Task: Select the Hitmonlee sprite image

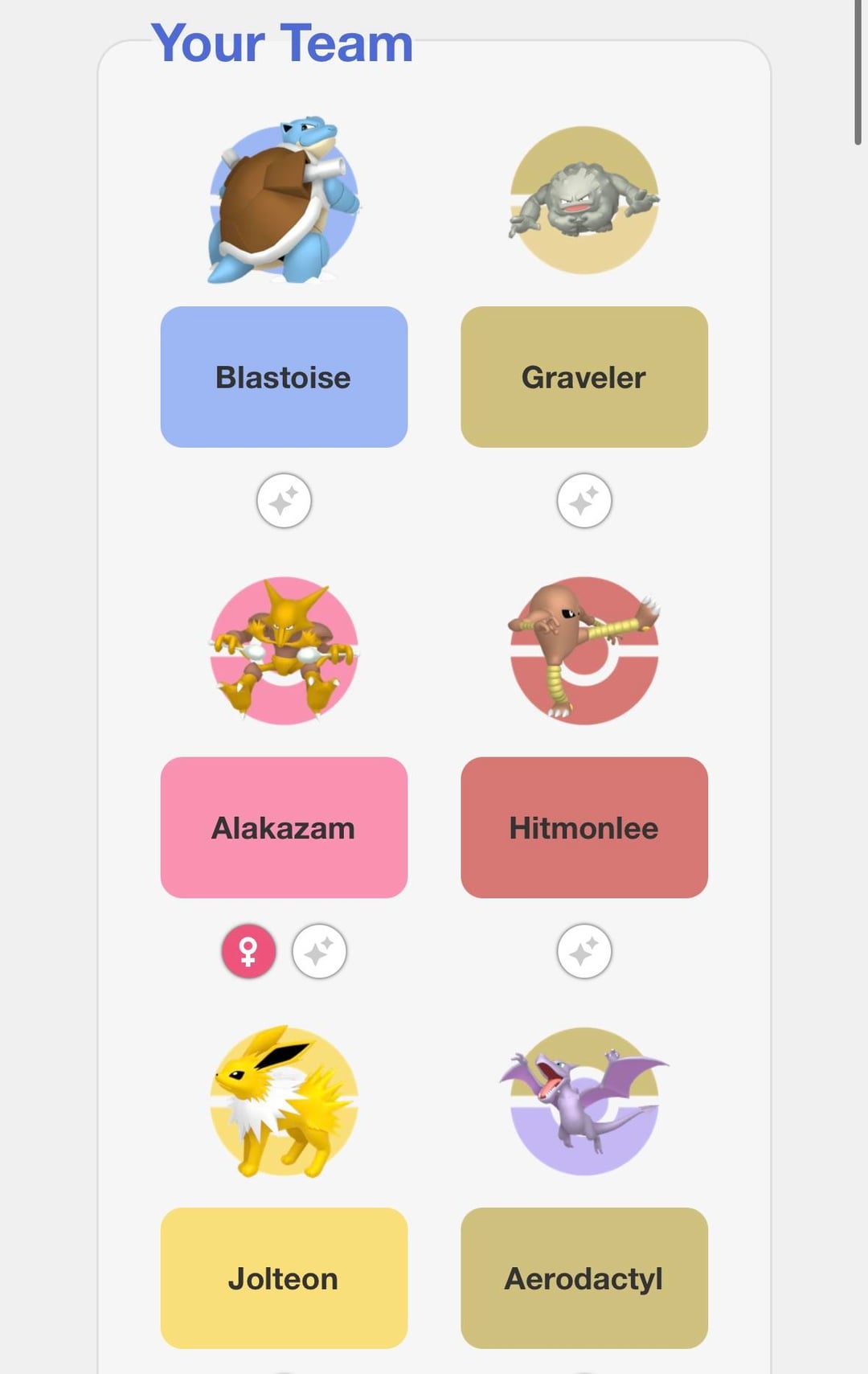Action: pos(584,650)
